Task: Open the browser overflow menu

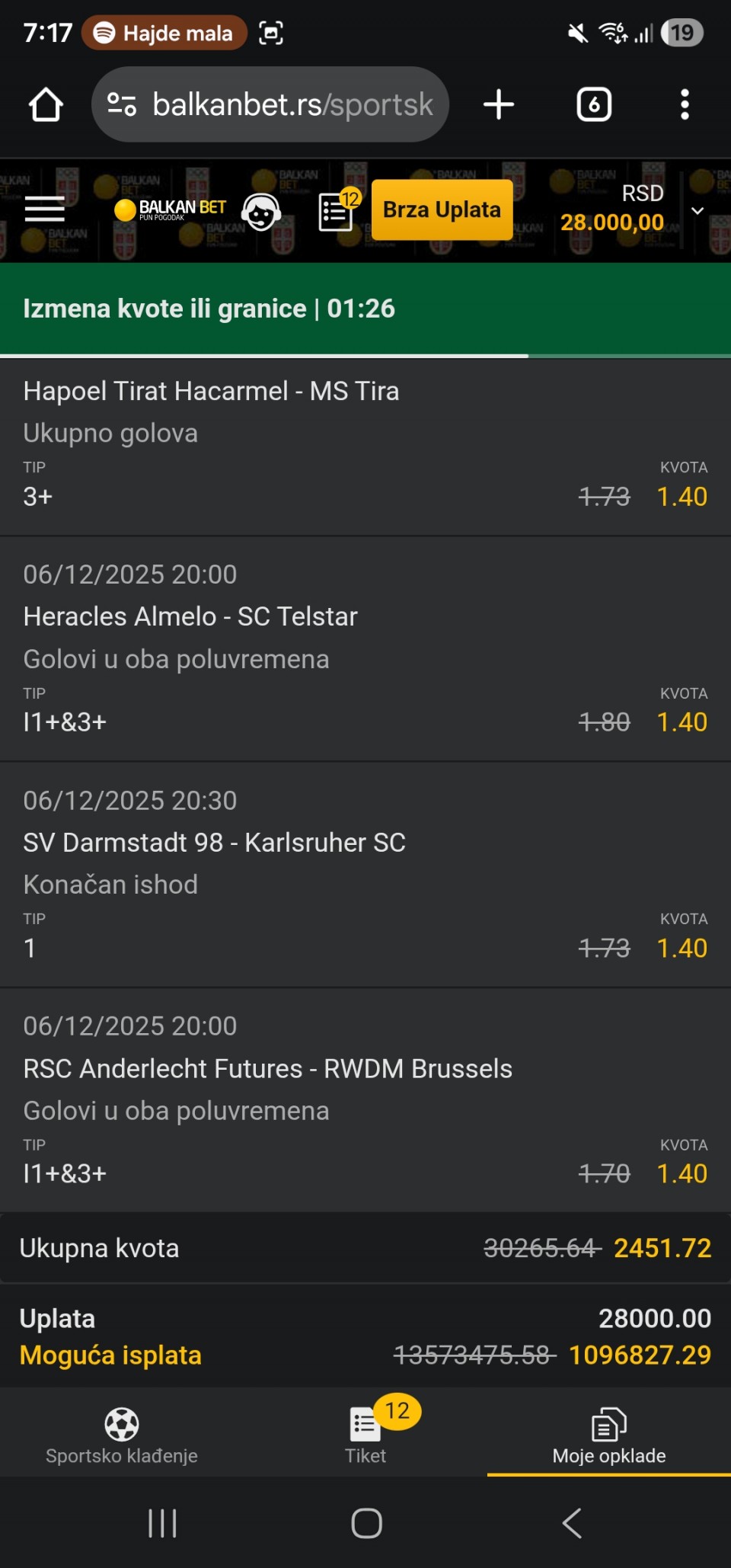Action: 685,104
